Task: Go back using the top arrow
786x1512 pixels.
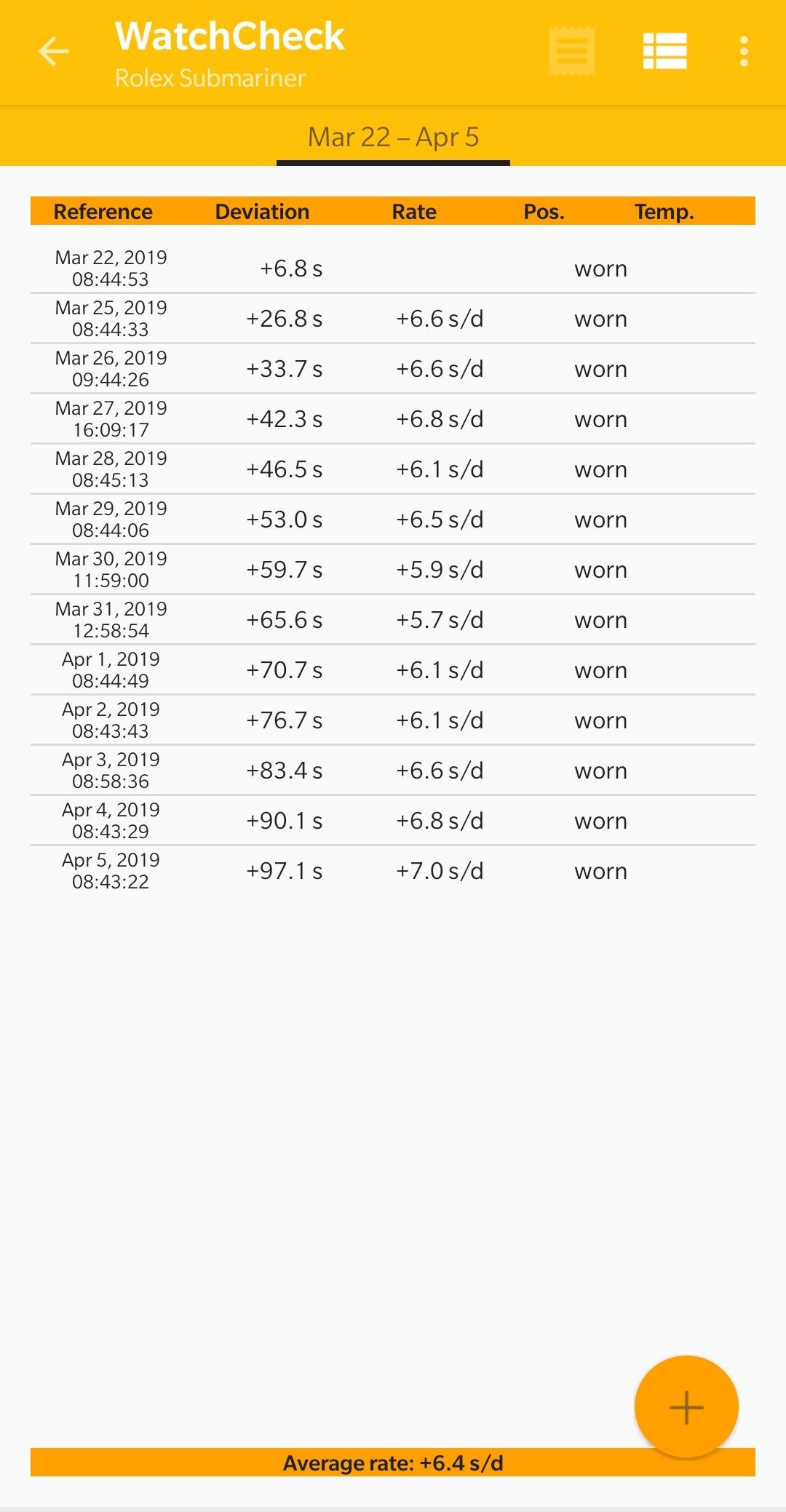Action: 53,52
